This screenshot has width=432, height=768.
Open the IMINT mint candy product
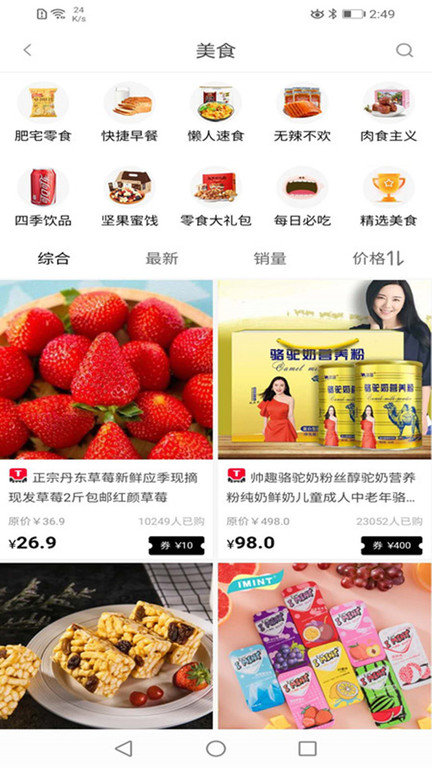(x=325, y=646)
